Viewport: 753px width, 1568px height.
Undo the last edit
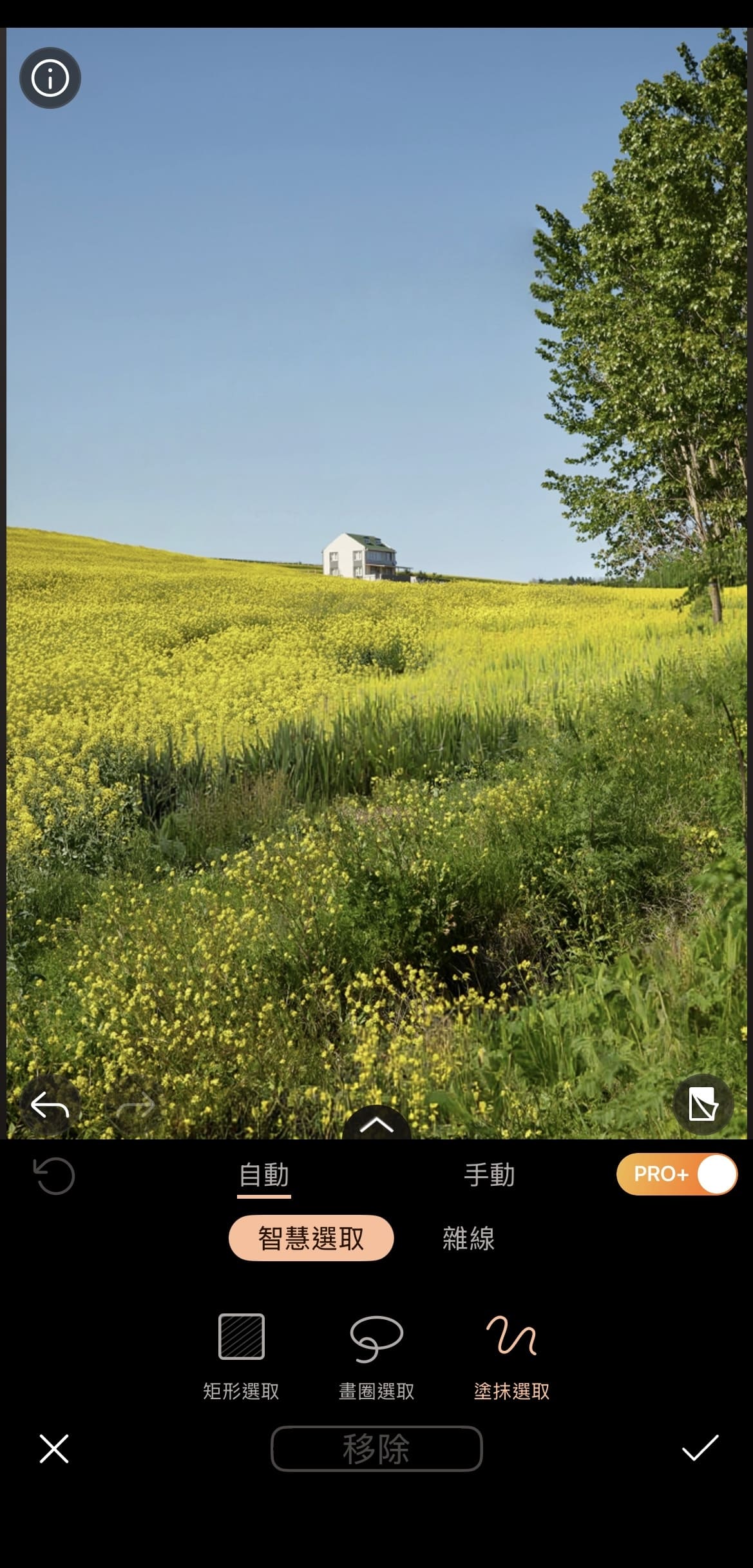click(x=50, y=1106)
